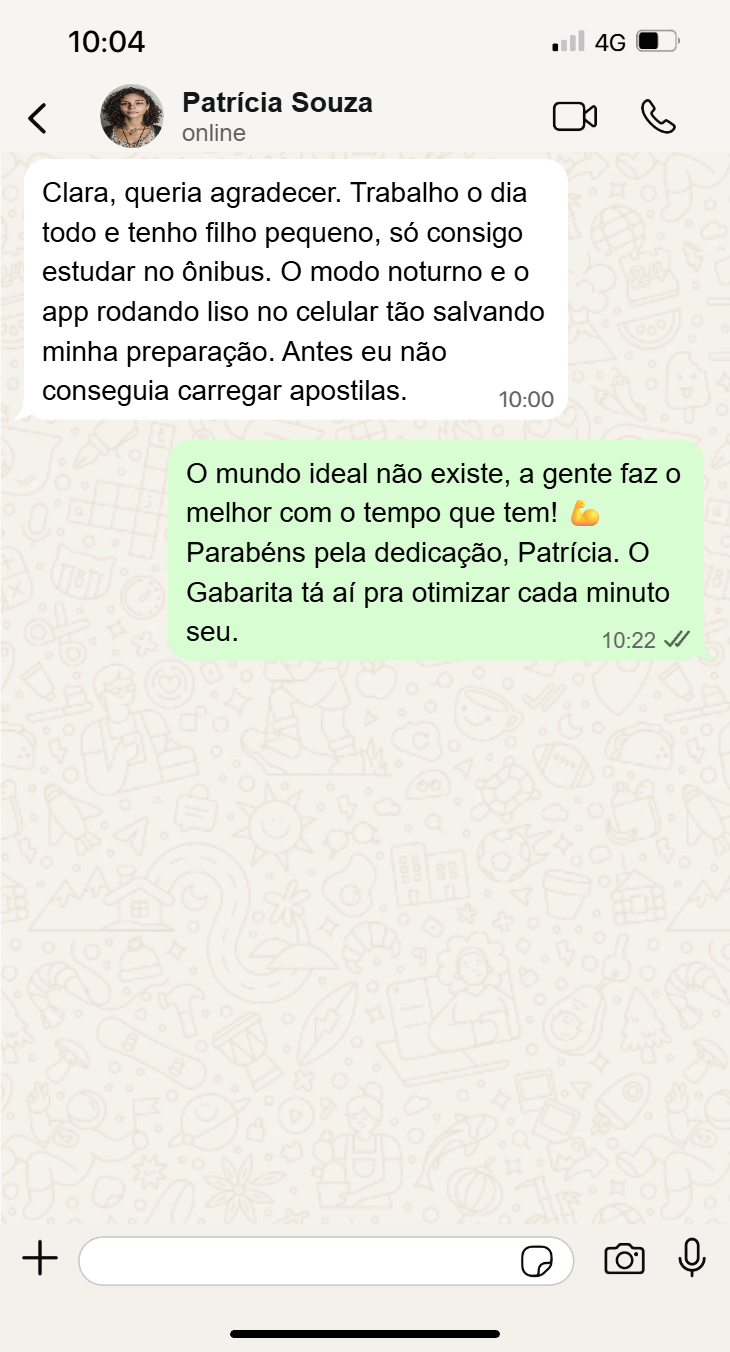Screen dimensions: 730x1352
Task: Tap the message text input field
Action: point(300,1261)
